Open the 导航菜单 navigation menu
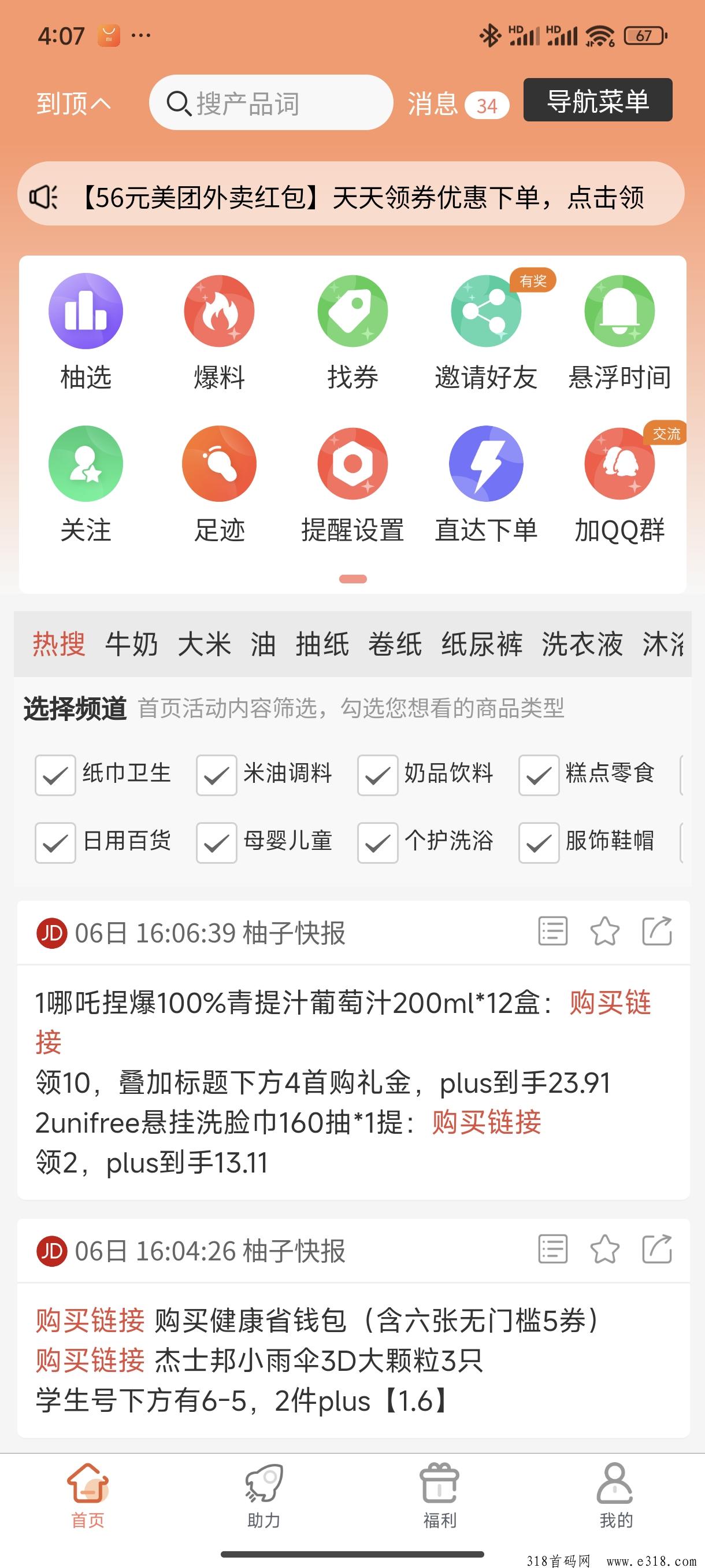705x1568 pixels. [598, 101]
